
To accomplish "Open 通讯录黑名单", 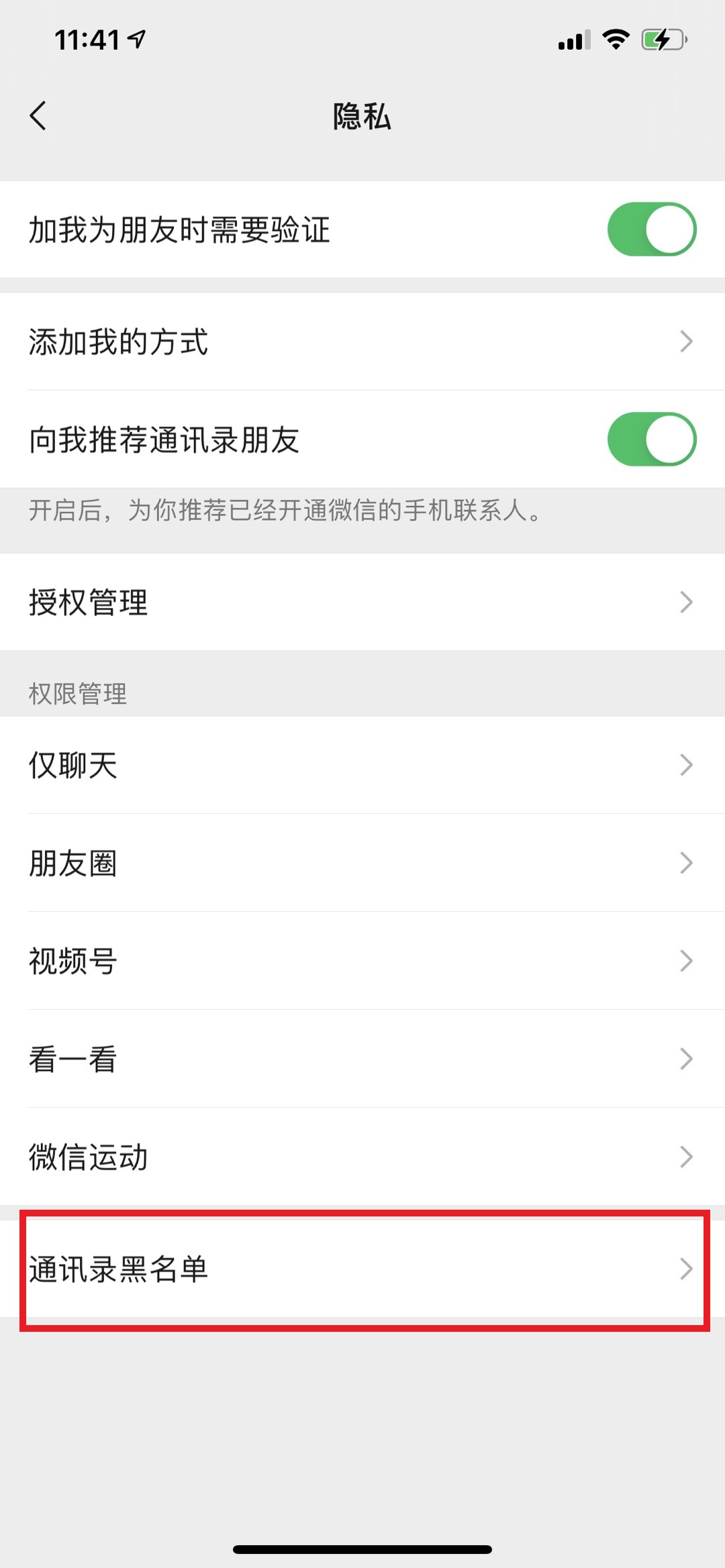I will pos(362,1269).
